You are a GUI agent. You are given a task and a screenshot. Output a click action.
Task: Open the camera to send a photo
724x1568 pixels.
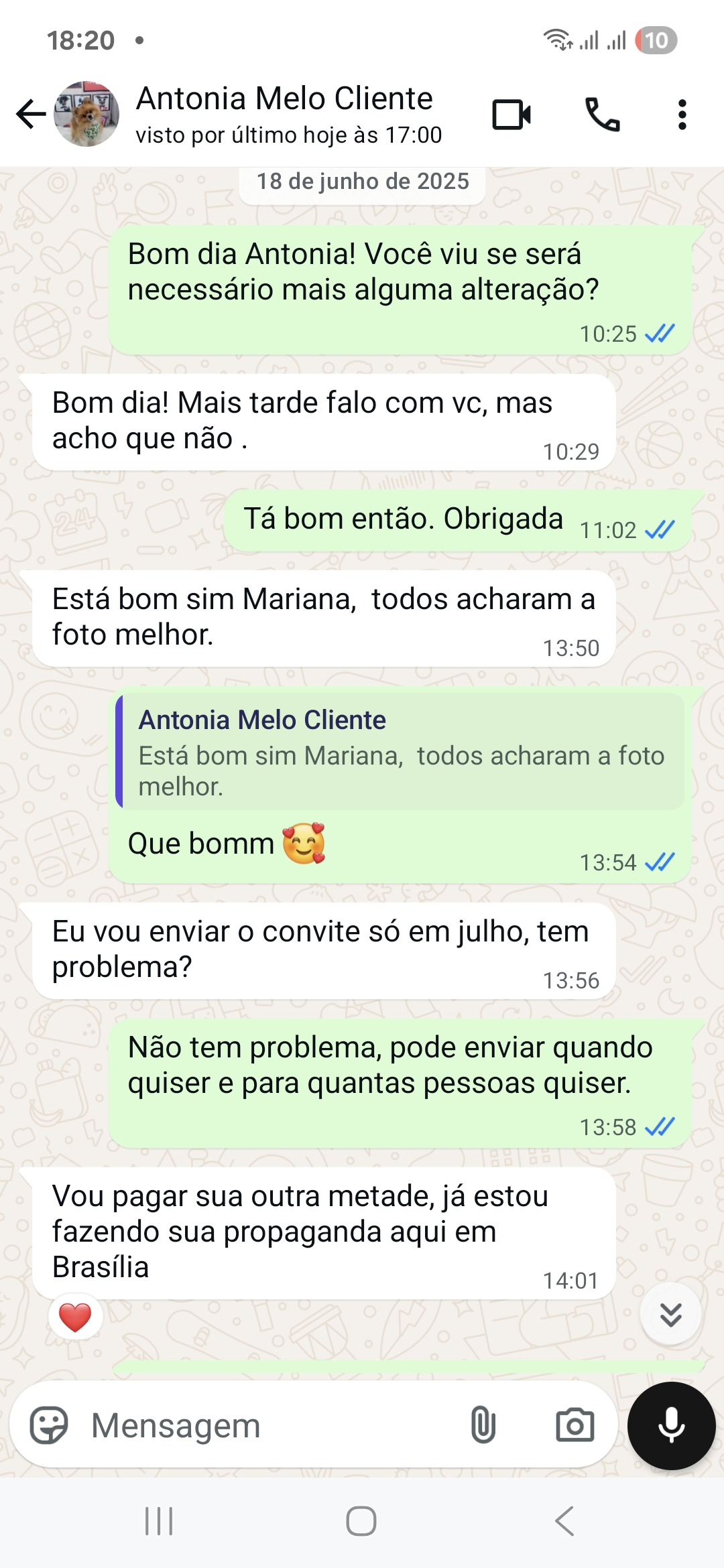coord(575,1425)
